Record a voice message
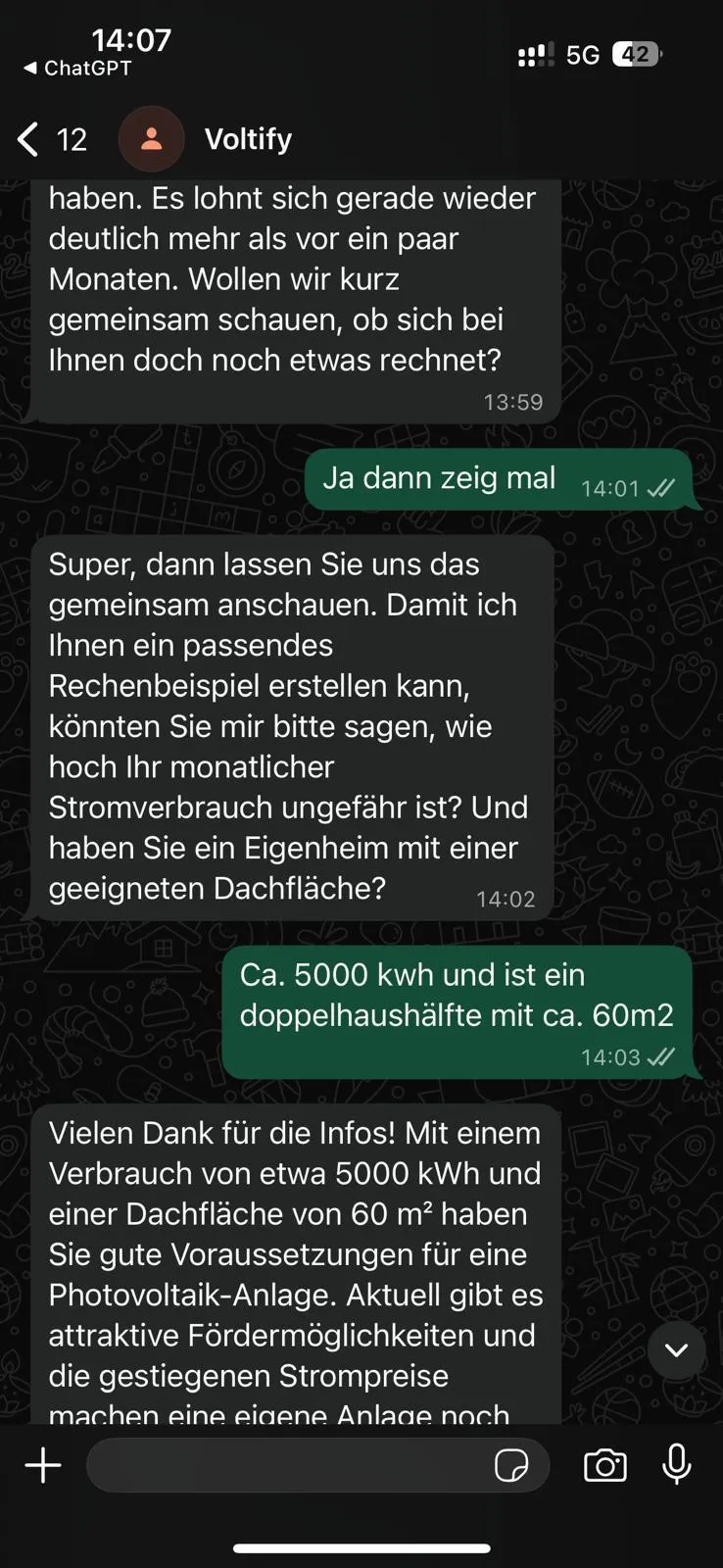 pyautogui.click(x=676, y=1466)
